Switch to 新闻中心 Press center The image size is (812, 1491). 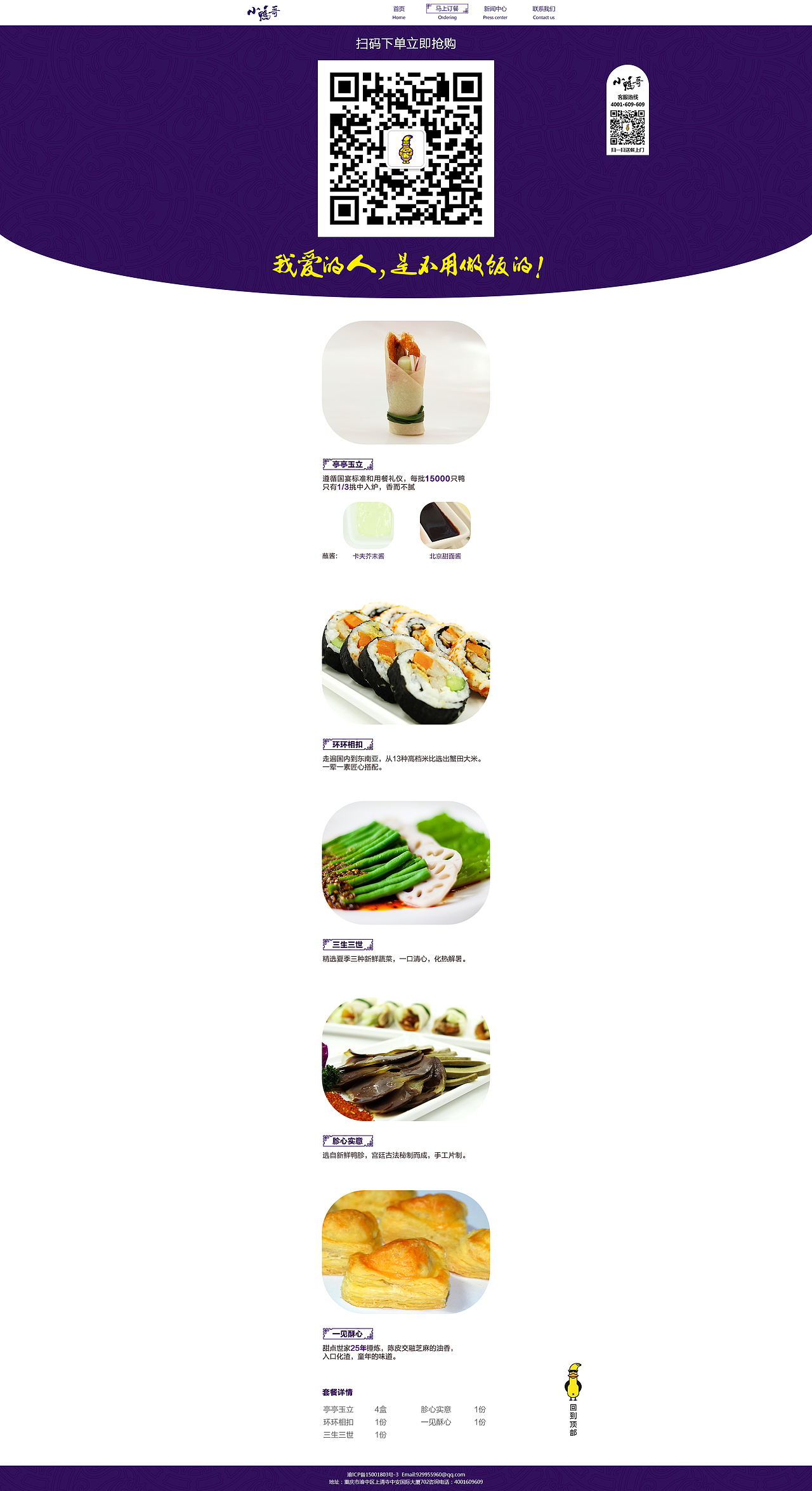pos(495,12)
